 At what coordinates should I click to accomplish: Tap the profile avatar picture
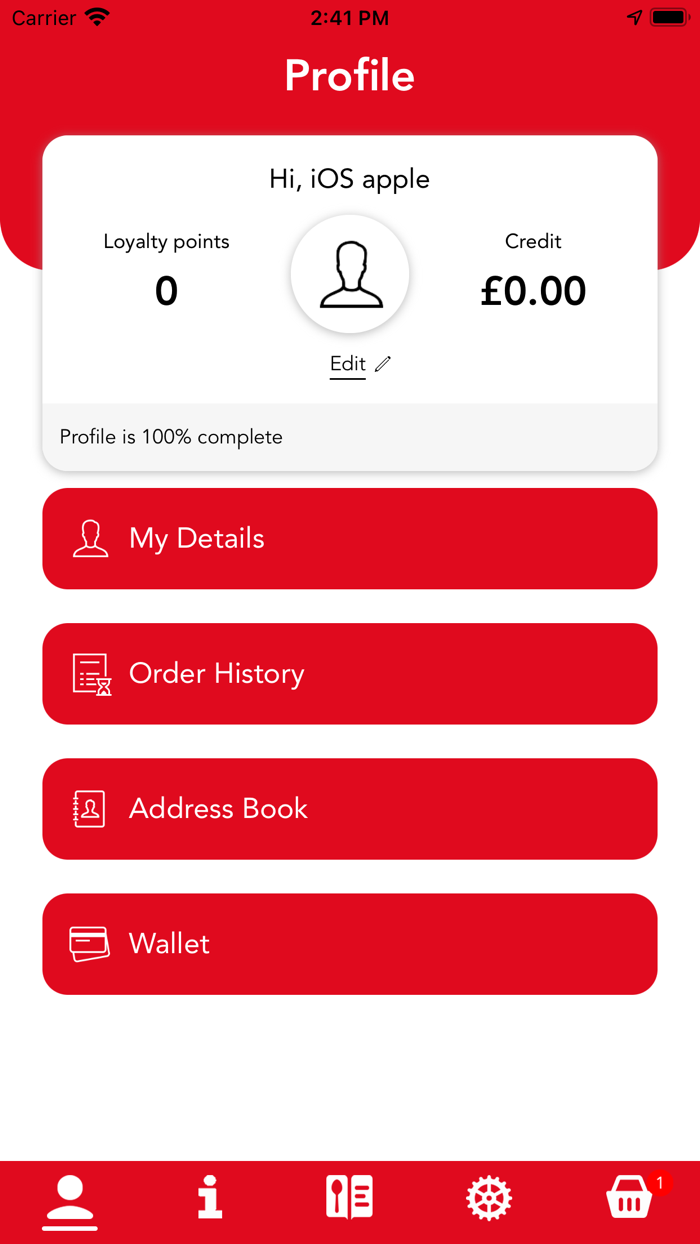350,275
